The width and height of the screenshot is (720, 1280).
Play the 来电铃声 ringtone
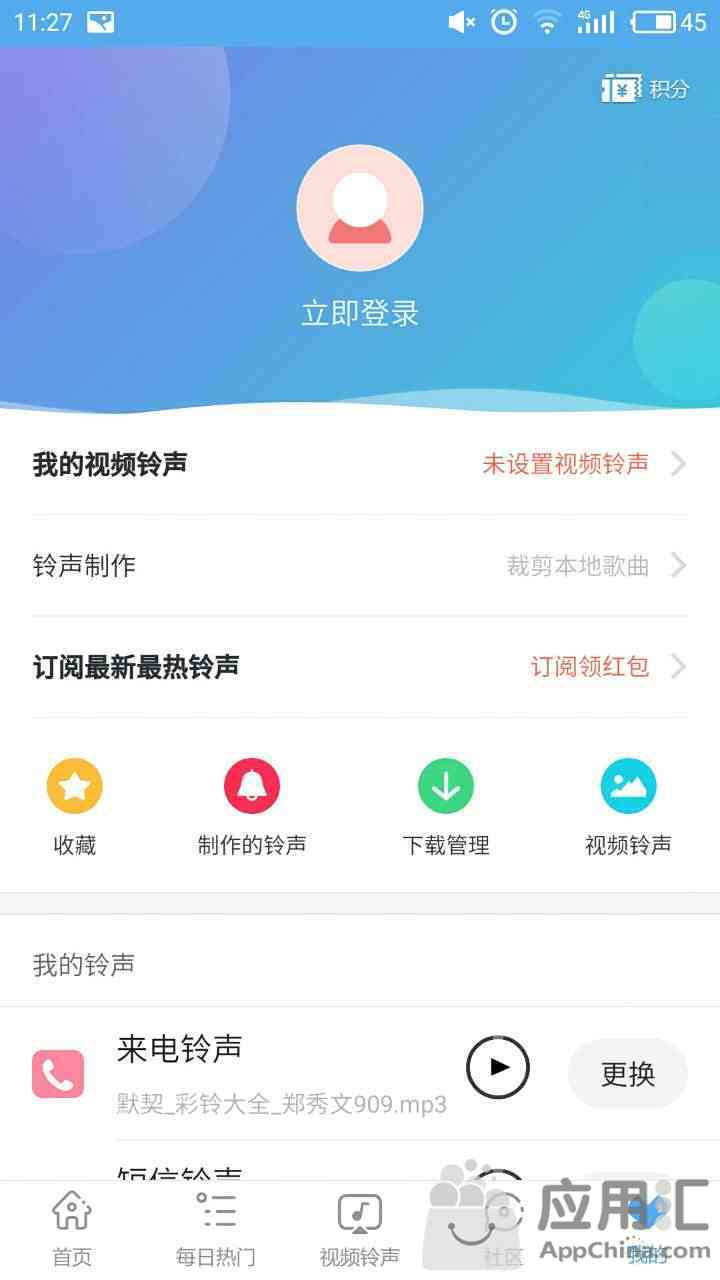pos(498,1068)
